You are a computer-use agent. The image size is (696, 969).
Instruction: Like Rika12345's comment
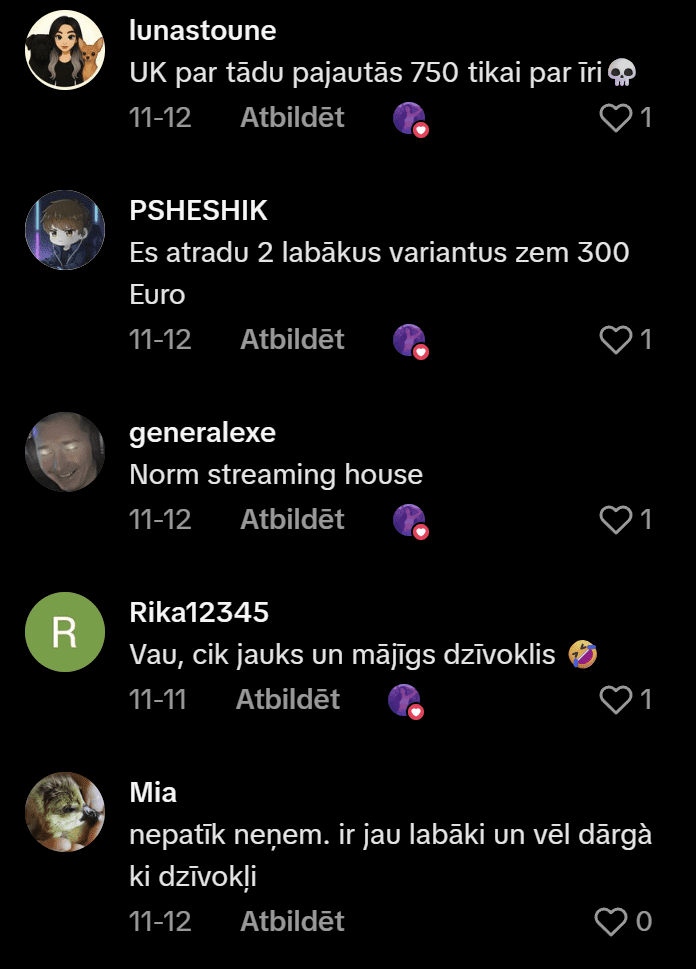[614, 700]
